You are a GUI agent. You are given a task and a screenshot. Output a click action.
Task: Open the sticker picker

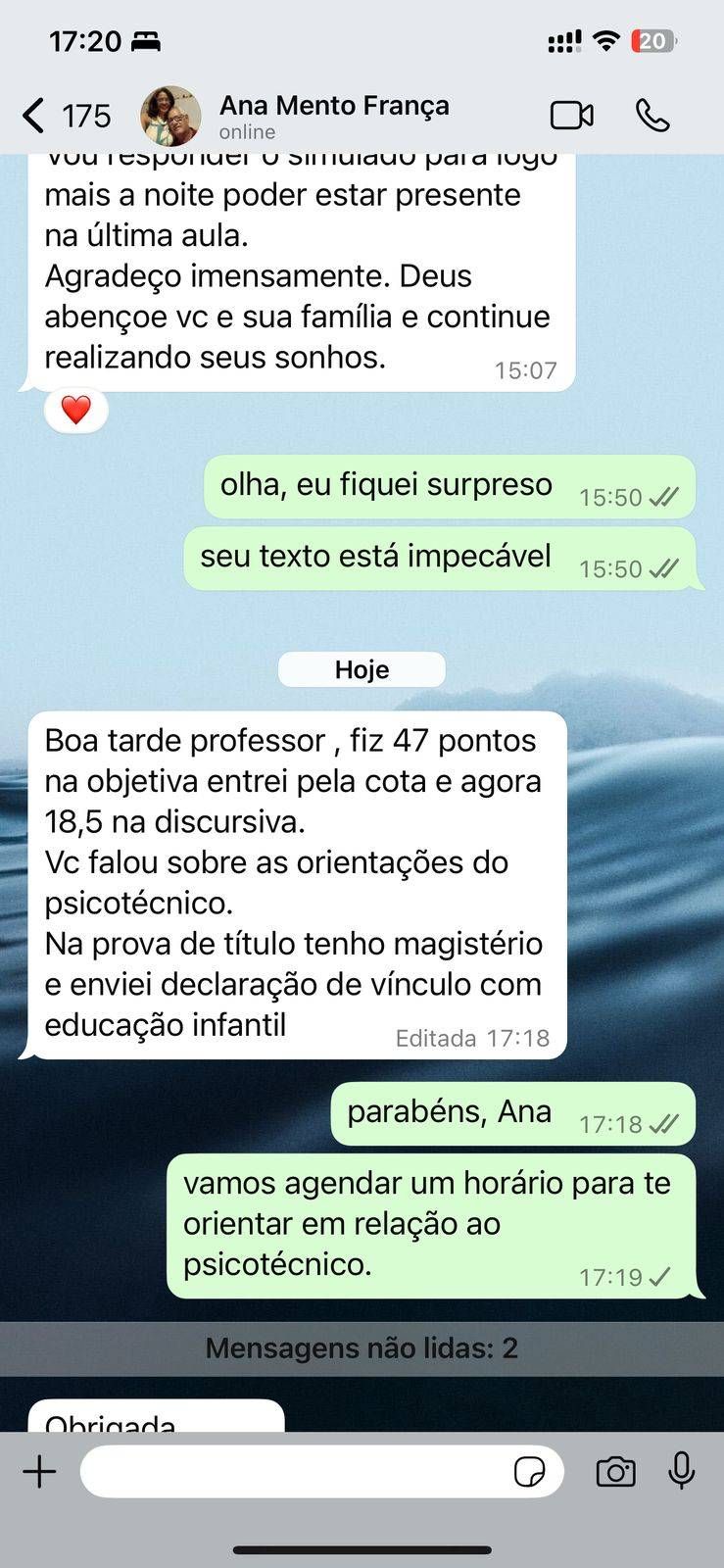coord(530,1471)
